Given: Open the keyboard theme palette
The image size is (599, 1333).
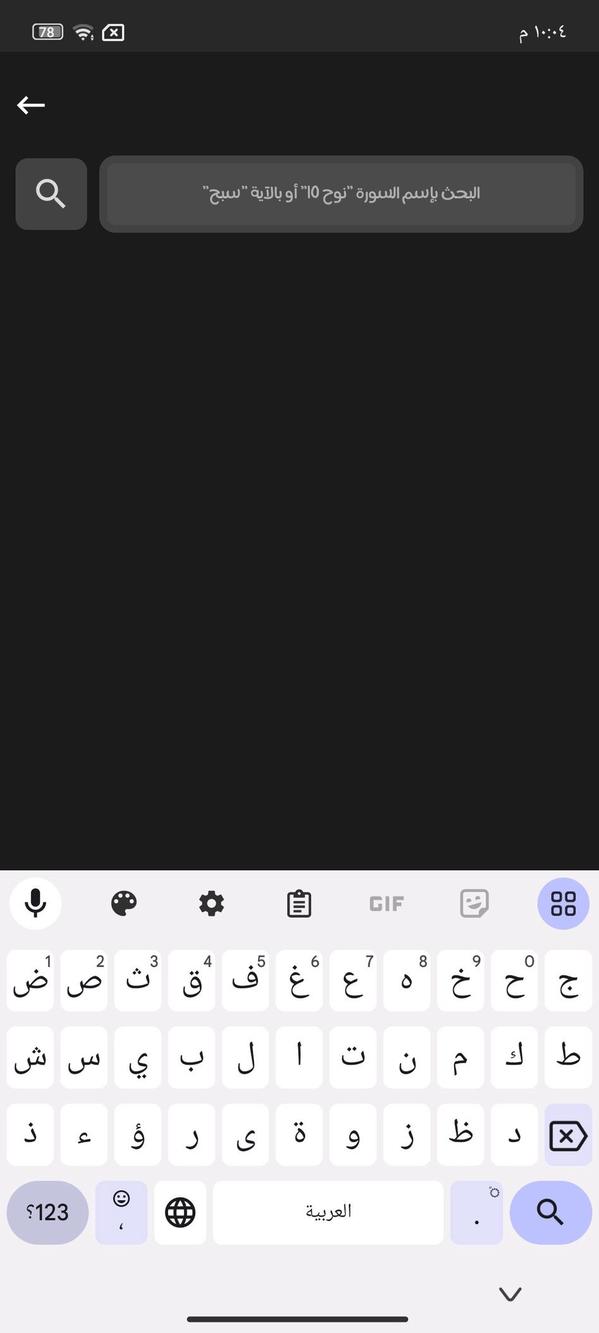Looking at the screenshot, I should click(x=124, y=903).
